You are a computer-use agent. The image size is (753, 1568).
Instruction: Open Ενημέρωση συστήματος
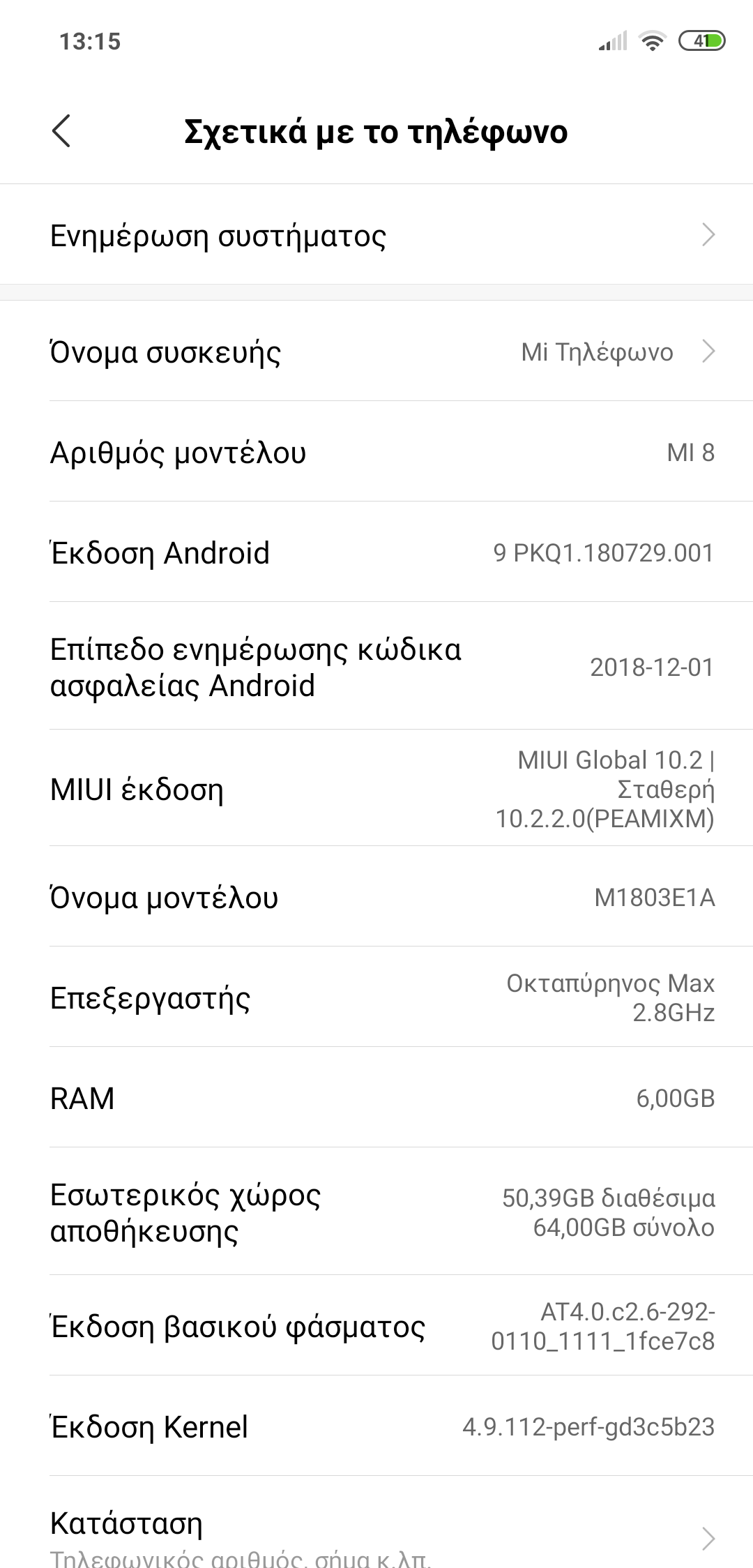click(x=376, y=236)
